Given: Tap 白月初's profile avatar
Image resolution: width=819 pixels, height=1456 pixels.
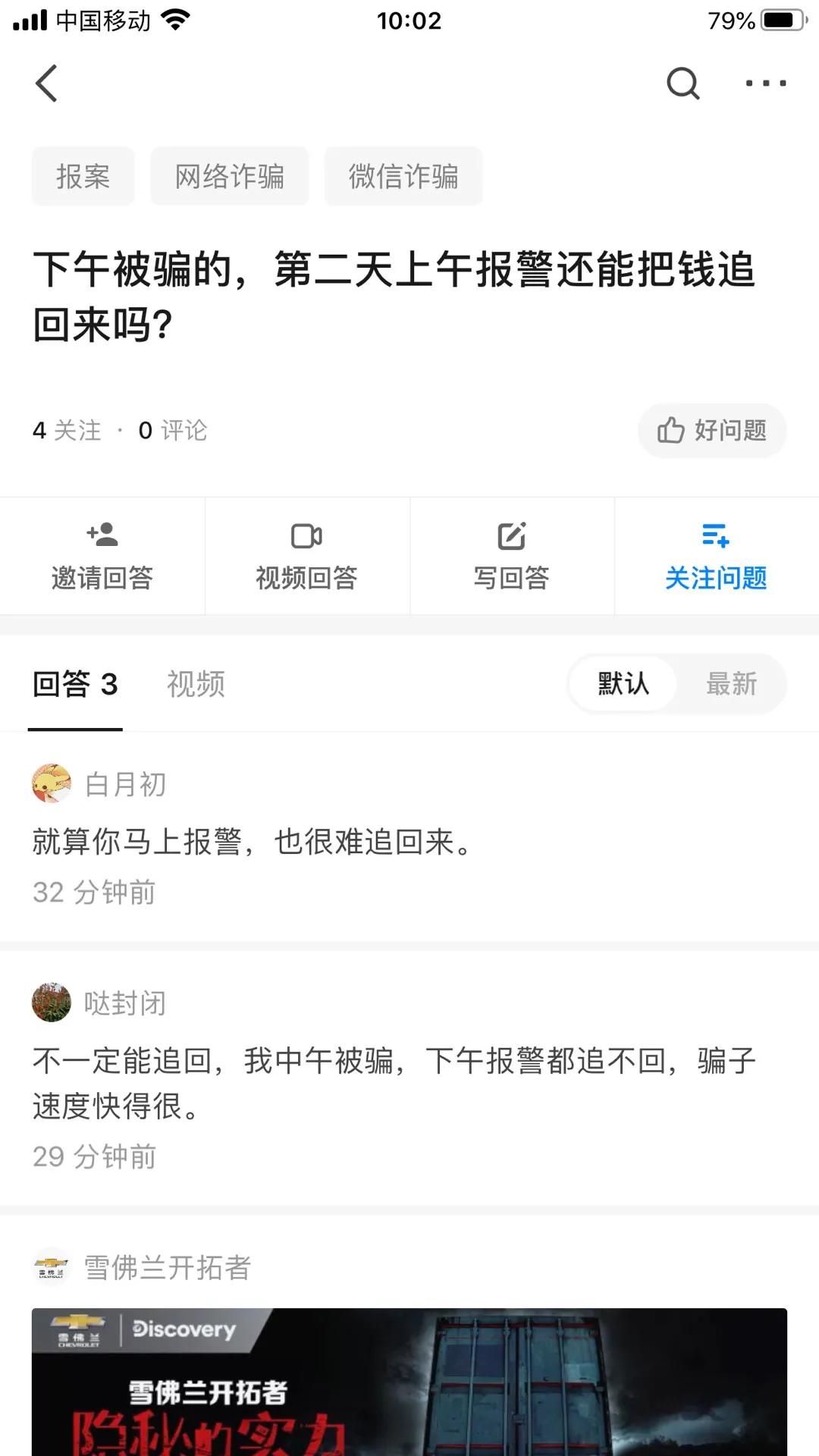Looking at the screenshot, I should [51, 785].
